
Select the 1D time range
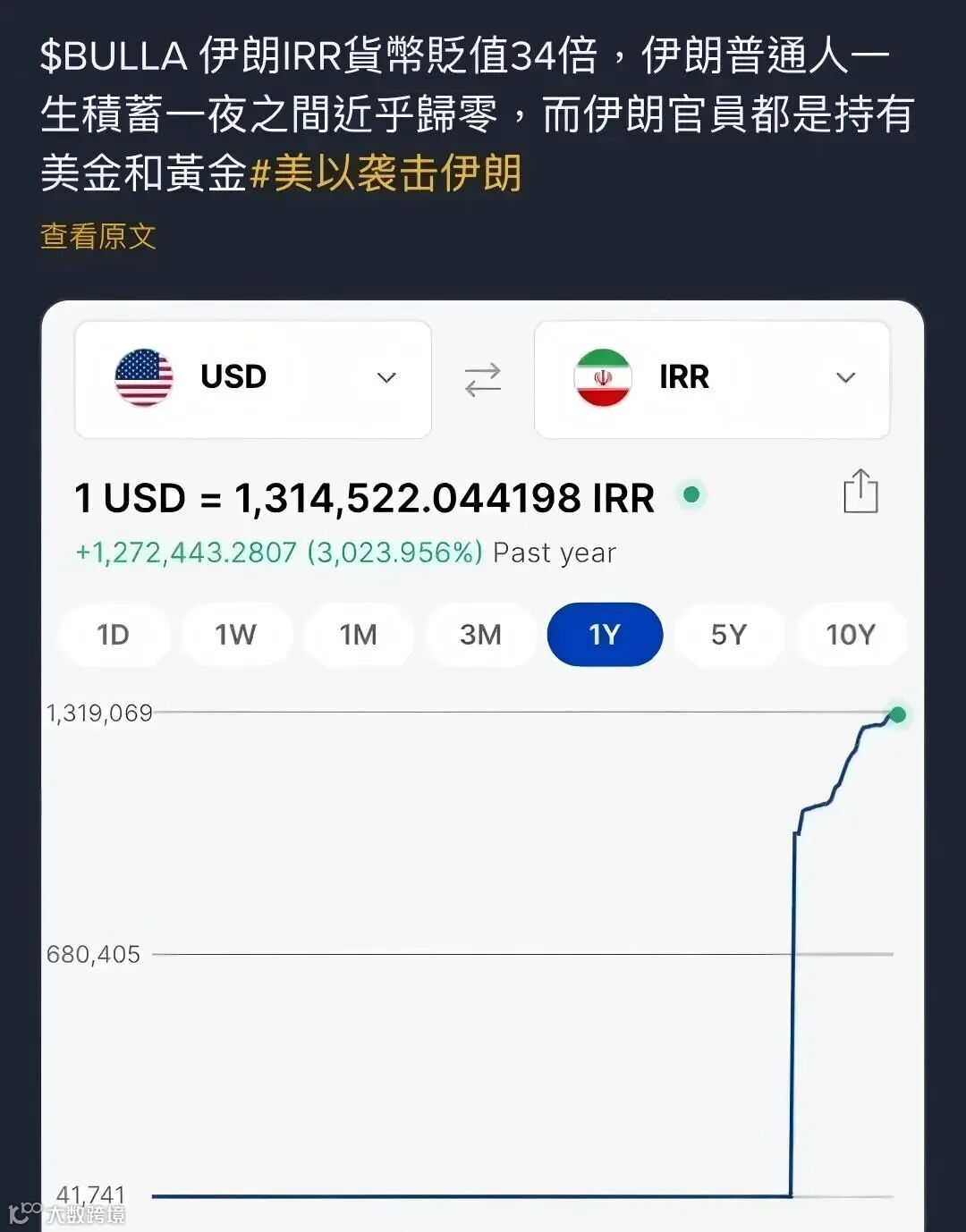click(113, 635)
